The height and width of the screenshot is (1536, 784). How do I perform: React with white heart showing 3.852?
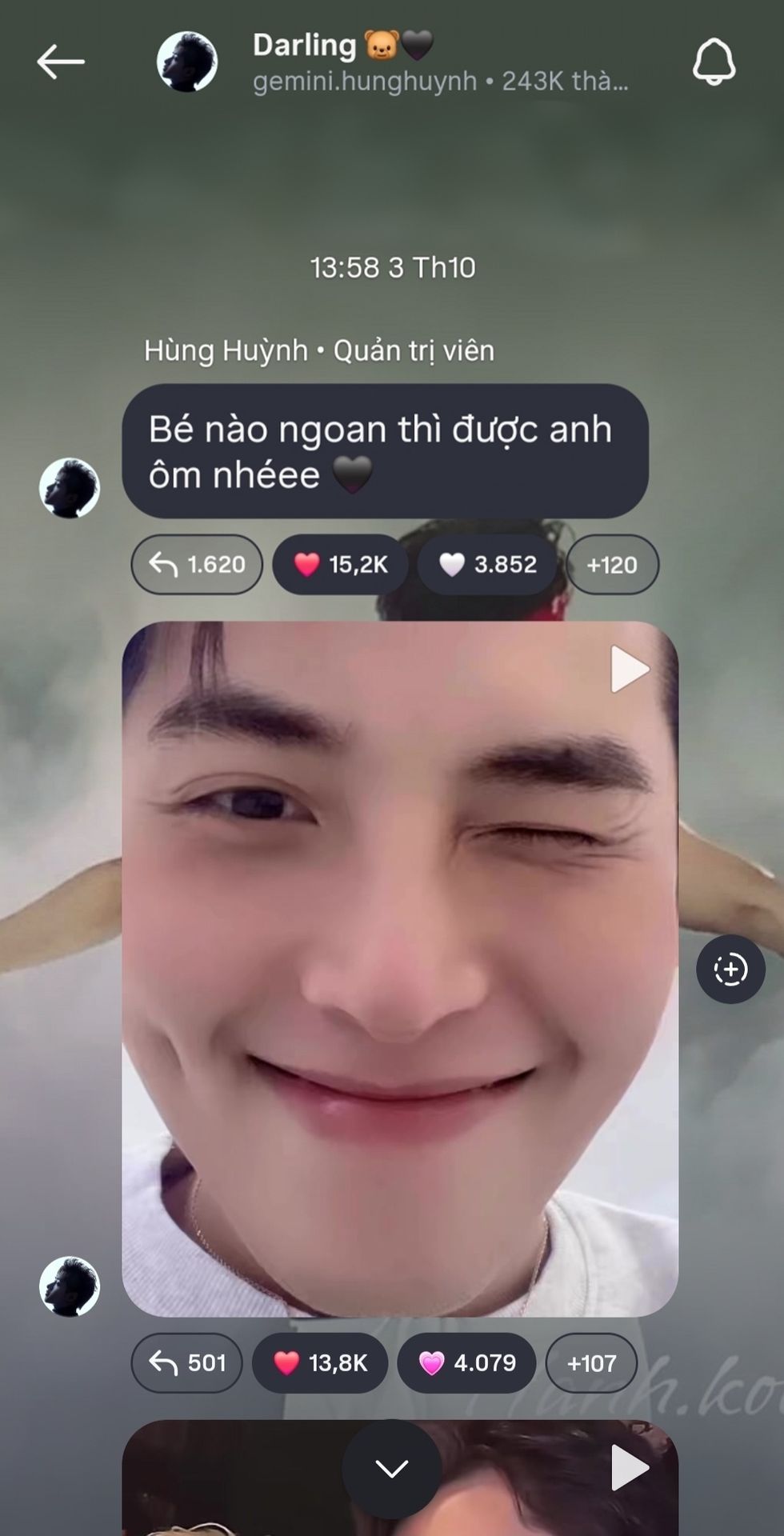pyautogui.click(x=487, y=565)
